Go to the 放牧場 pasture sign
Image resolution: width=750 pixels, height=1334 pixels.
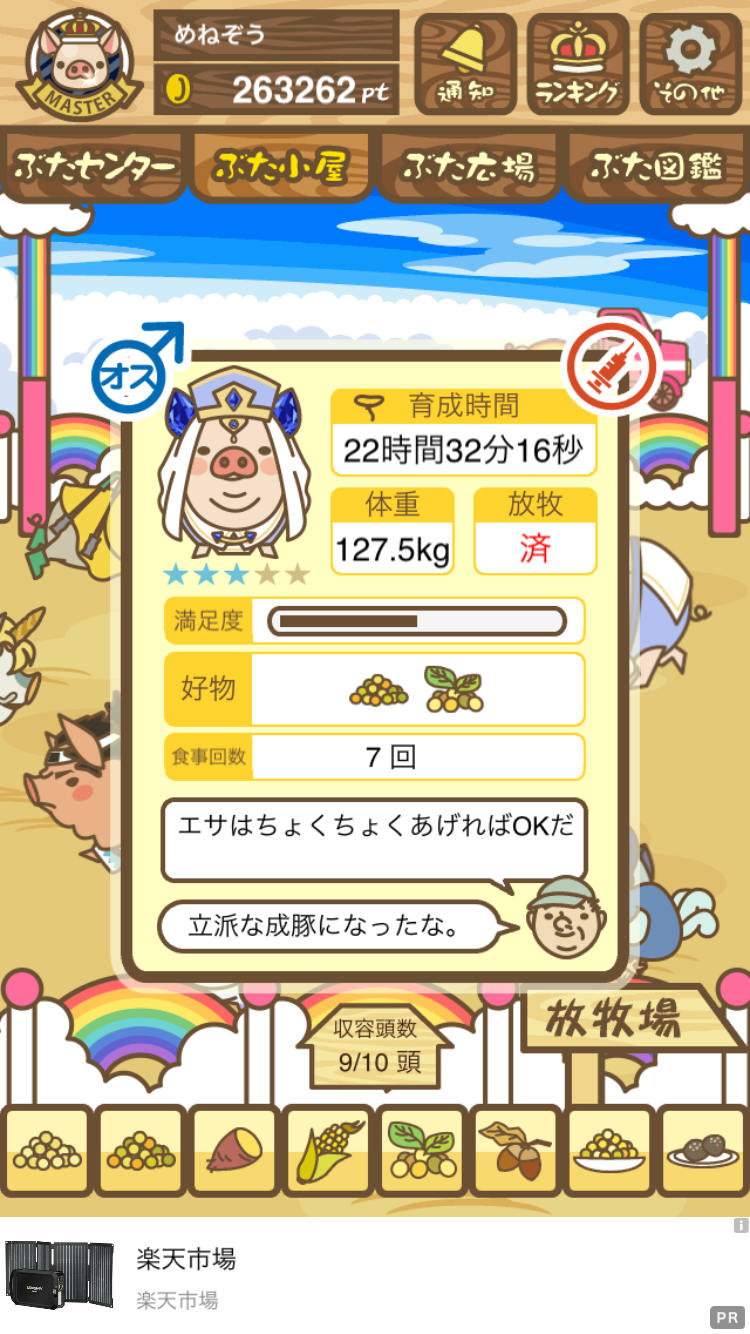click(x=614, y=1019)
